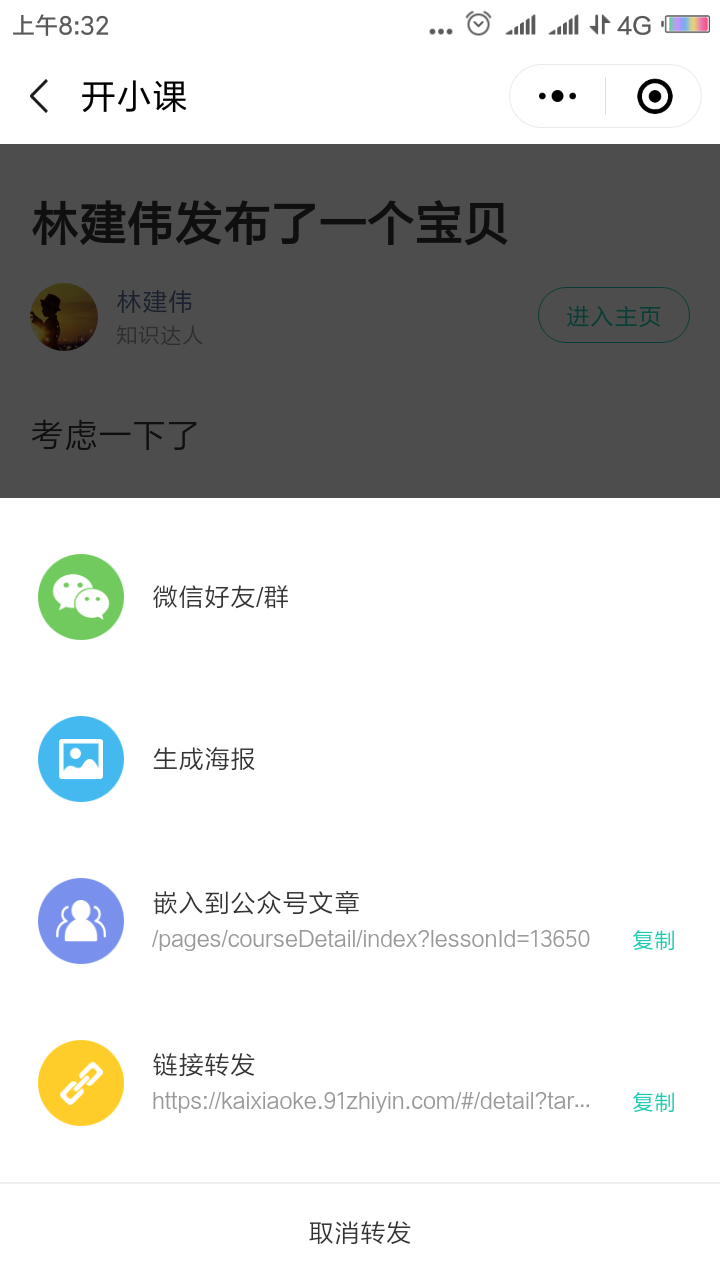Image resolution: width=720 pixels, height=1280 pixels.
Task: Copy the 链接转发 URL
Action: 653,1102
